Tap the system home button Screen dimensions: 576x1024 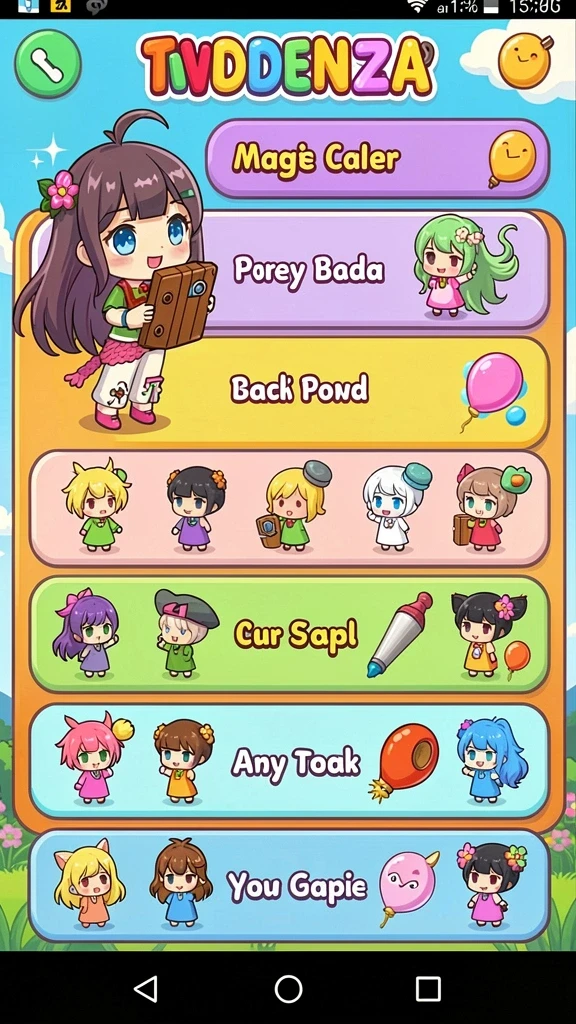point(288,989)
